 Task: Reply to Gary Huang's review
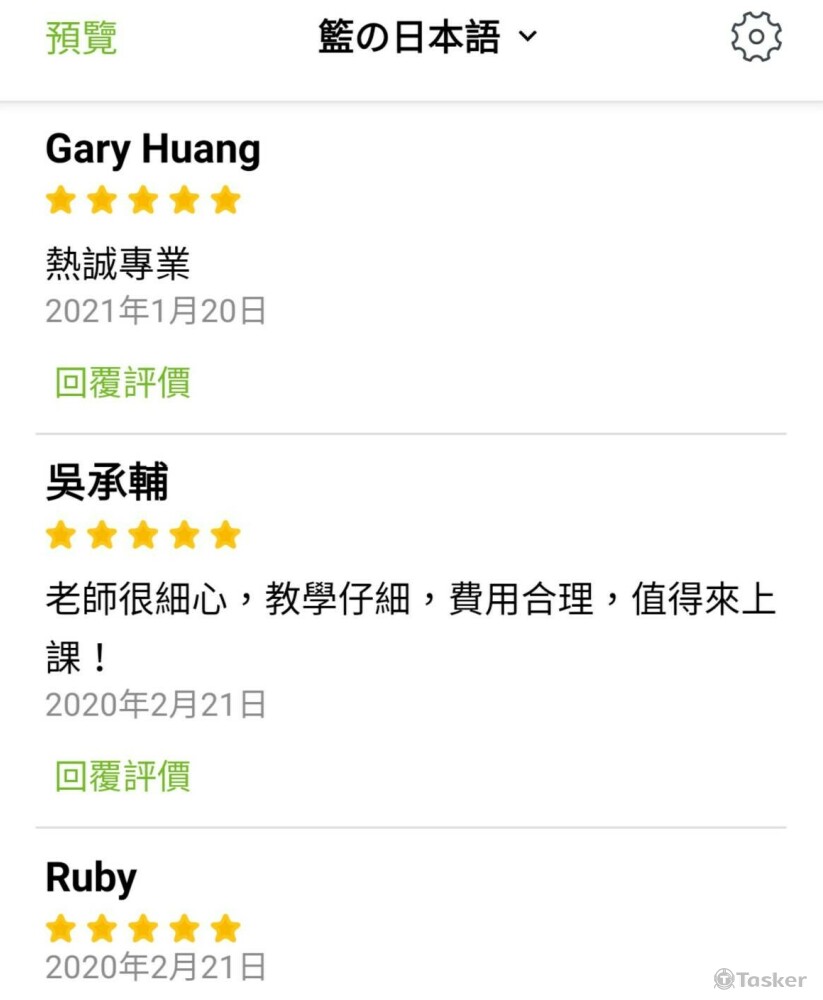[x=122, y=382]
